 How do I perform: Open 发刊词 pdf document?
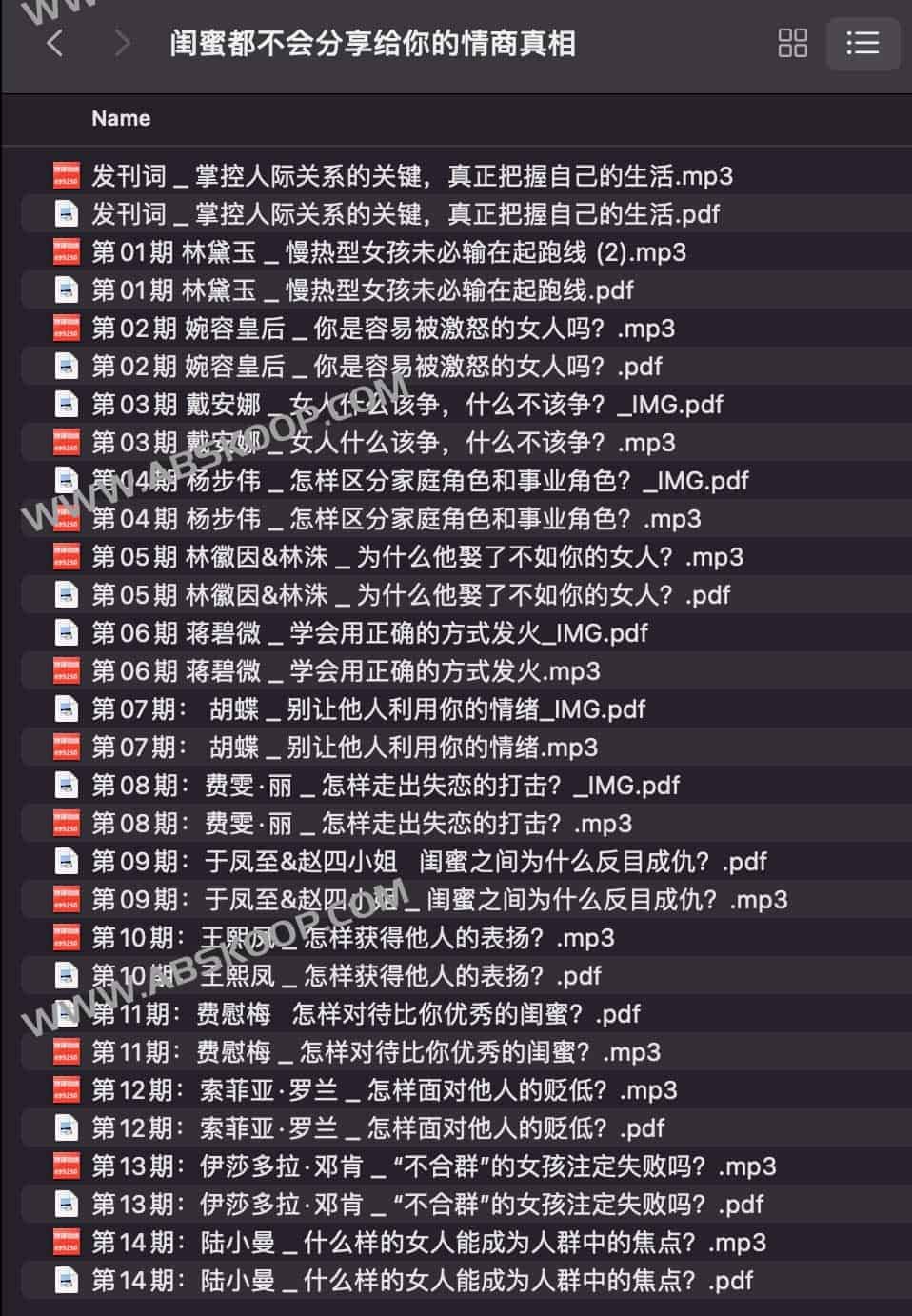coord(405,213)
